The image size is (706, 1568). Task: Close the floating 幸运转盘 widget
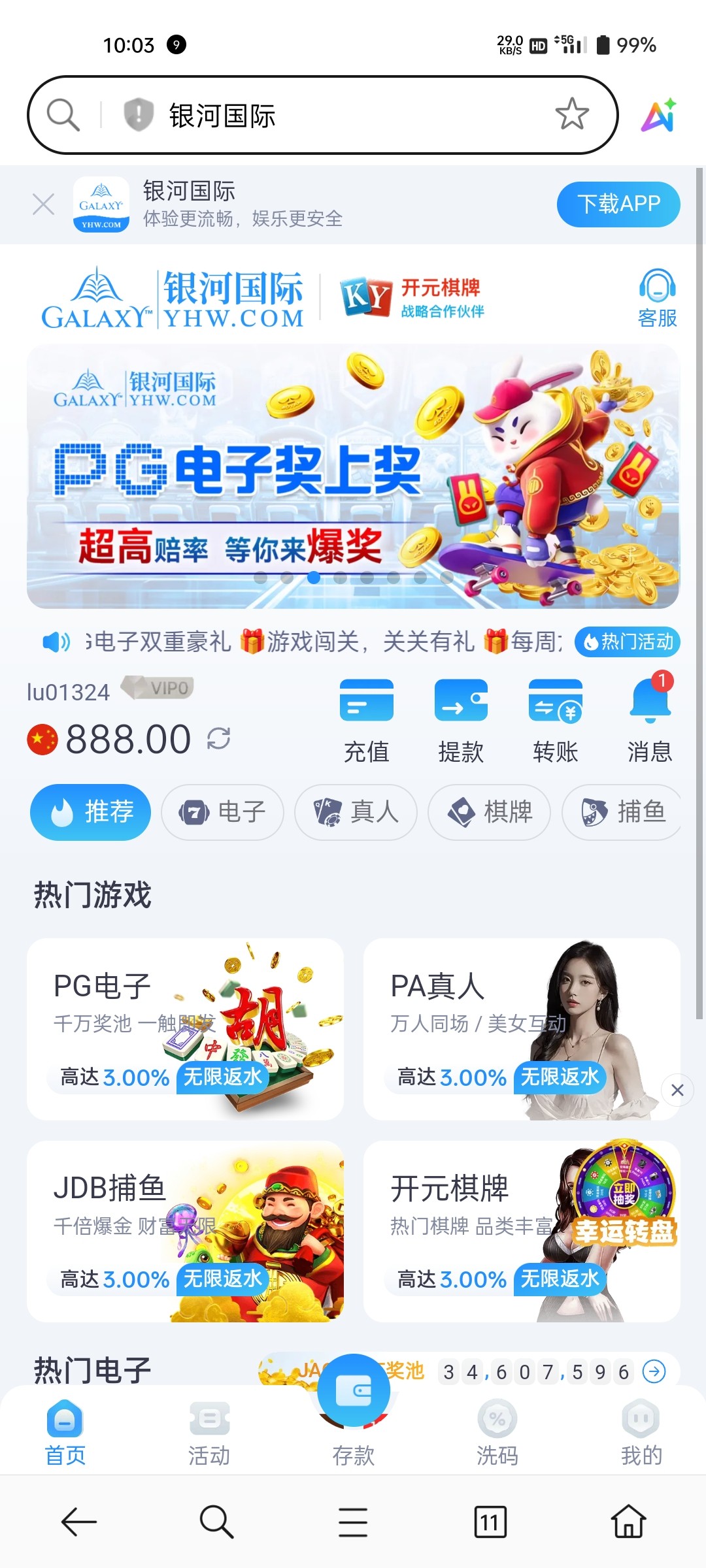coord(677,1090)
